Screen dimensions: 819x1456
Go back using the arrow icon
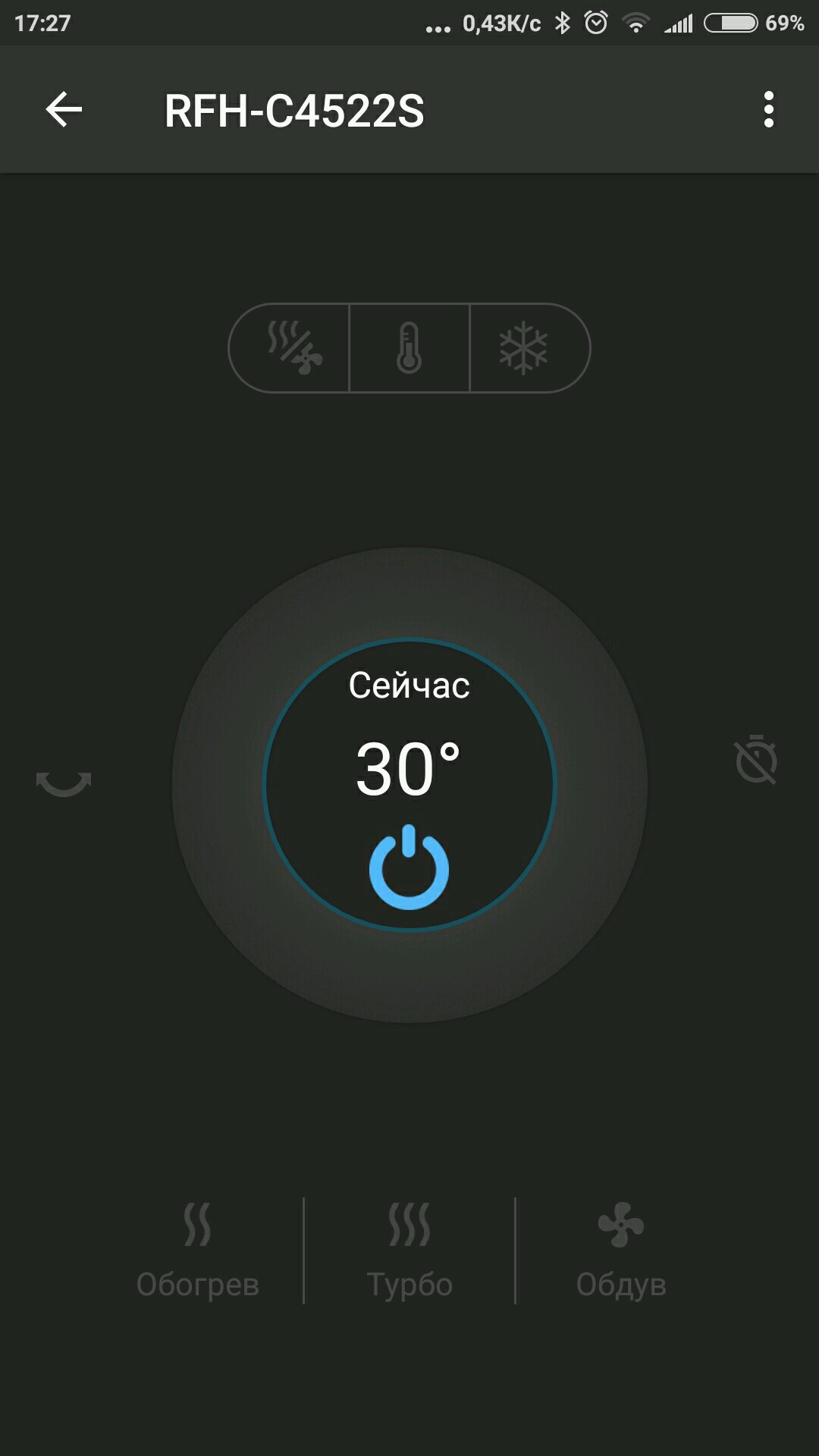64,110
